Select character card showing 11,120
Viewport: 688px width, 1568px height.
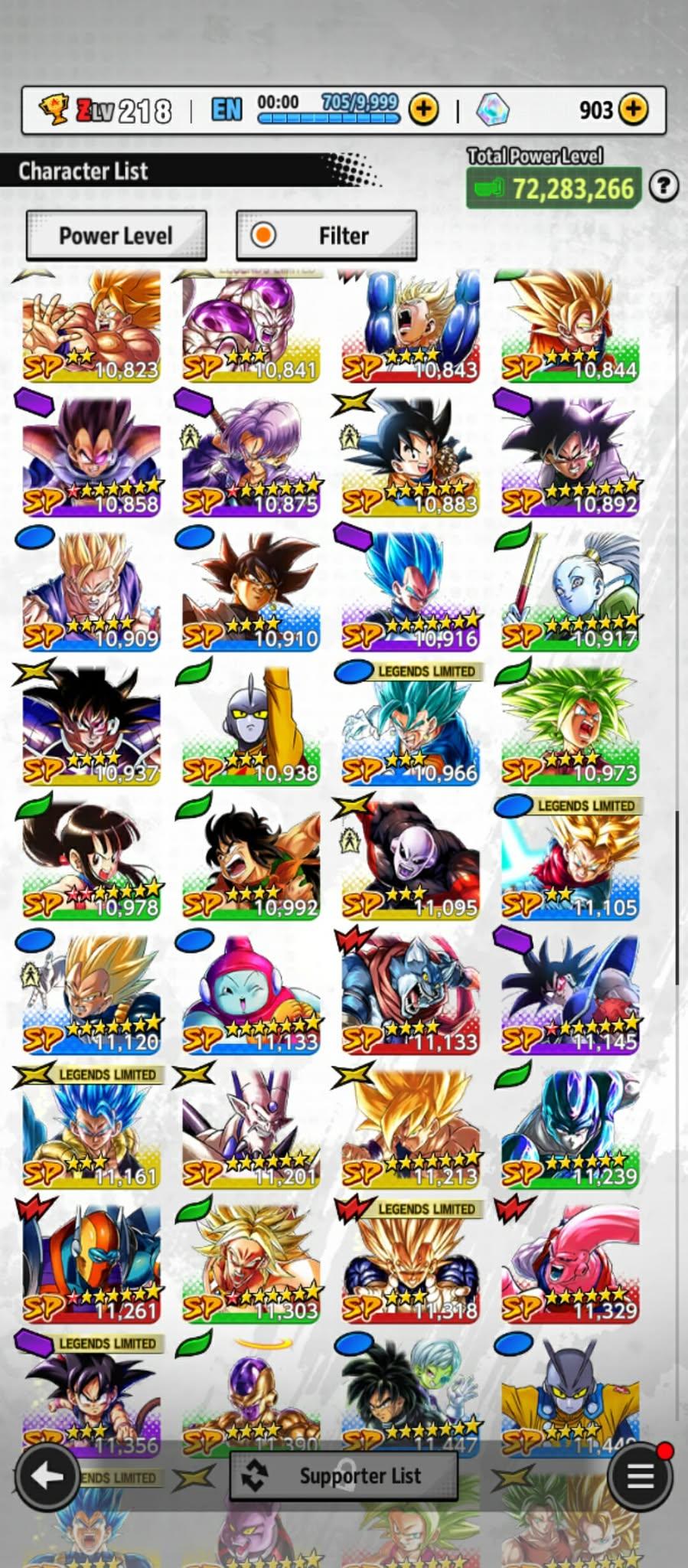(92, 995)
